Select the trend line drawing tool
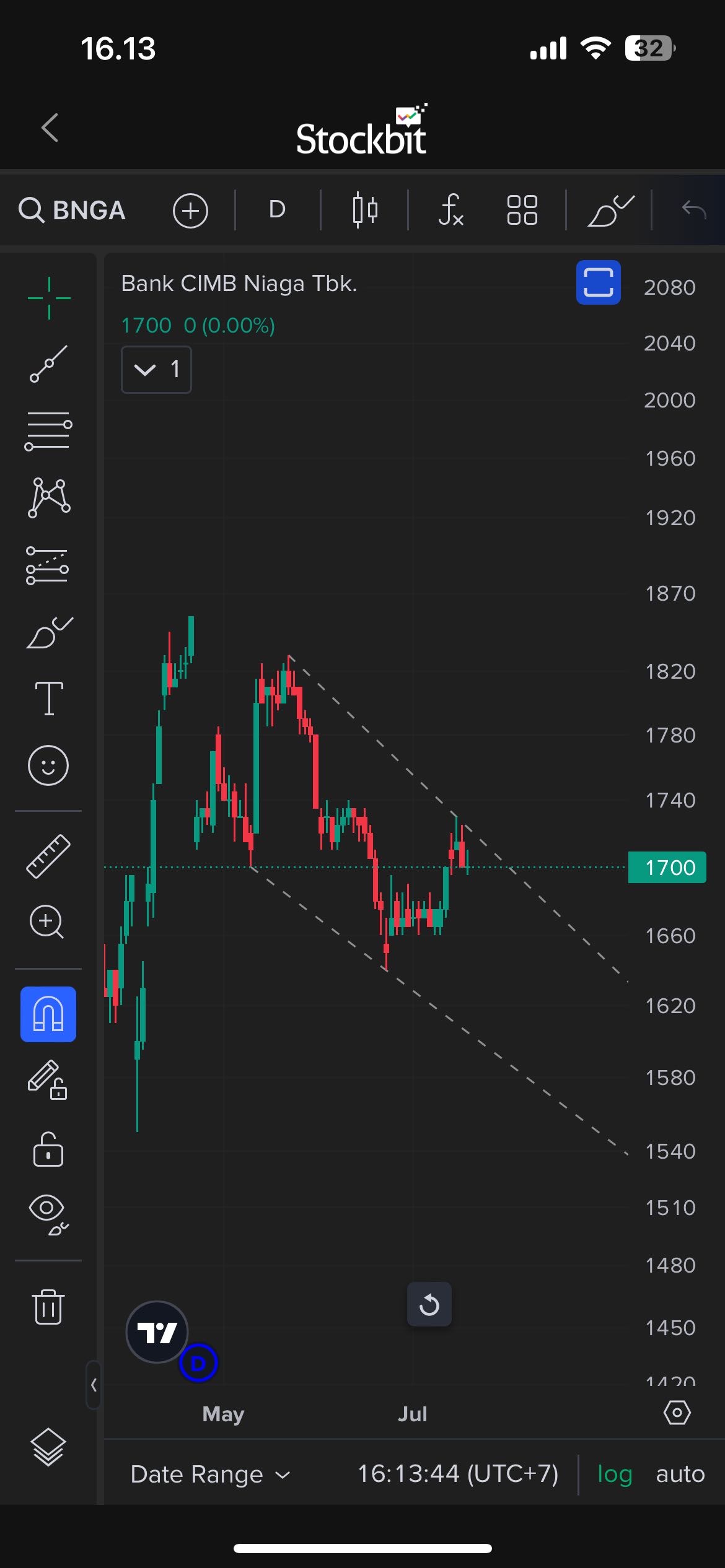The image size is (725, 1568). click(x=48, y=364)
